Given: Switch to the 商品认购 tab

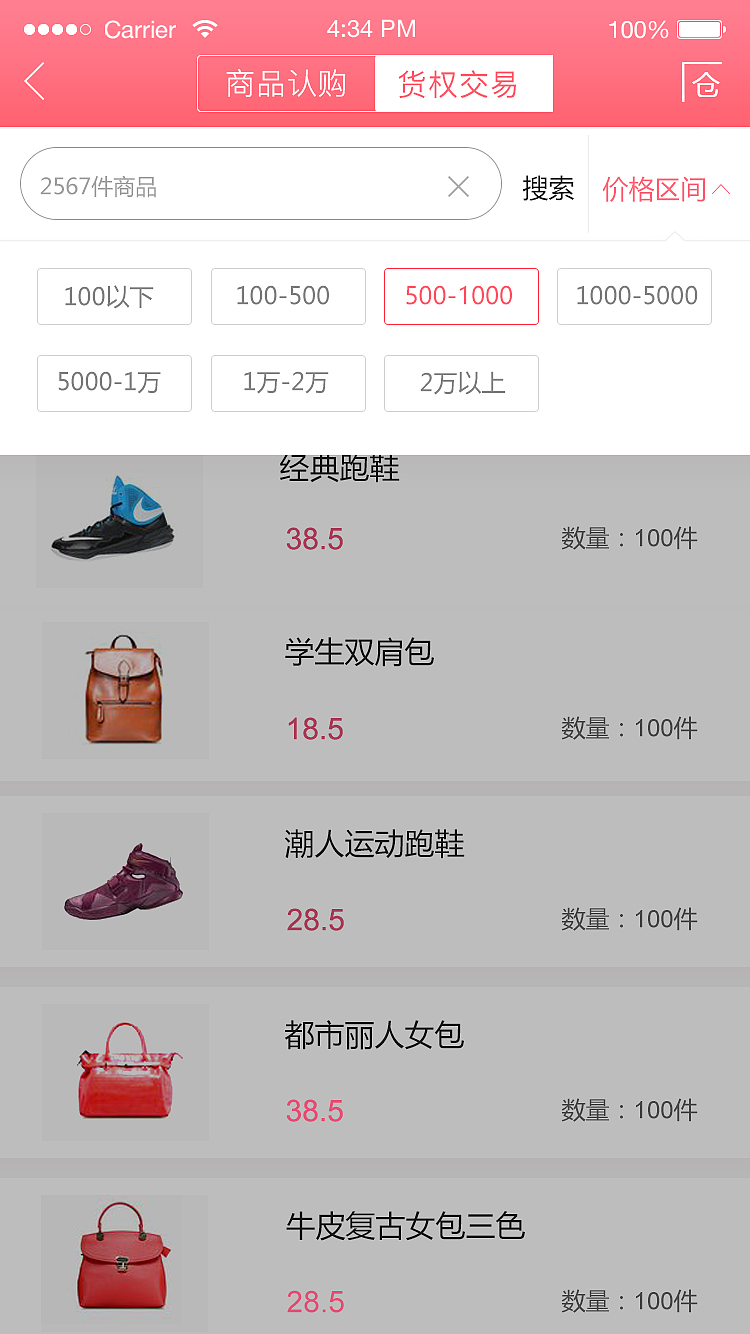Looking at the screenshot, I should [285, 83].
